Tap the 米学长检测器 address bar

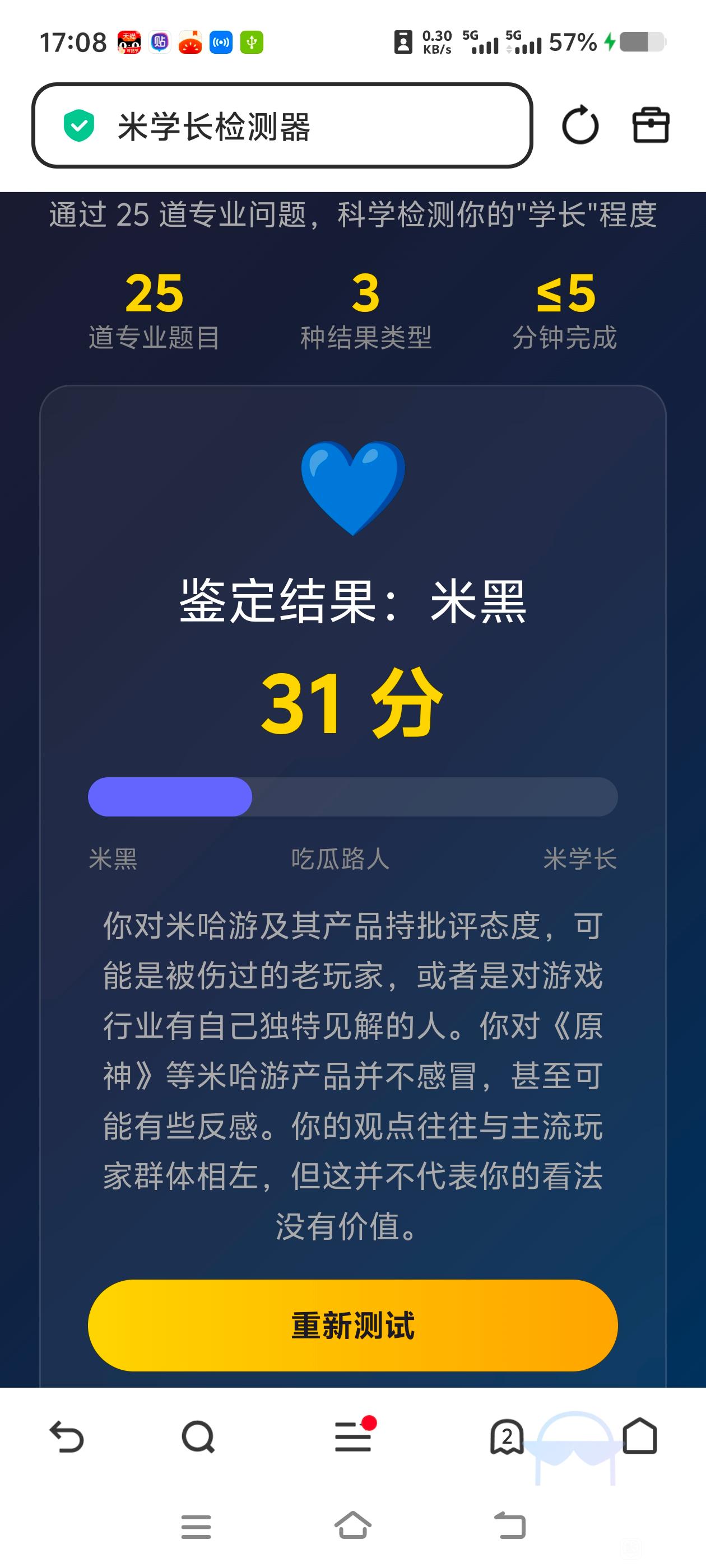(x=281, y=126)
